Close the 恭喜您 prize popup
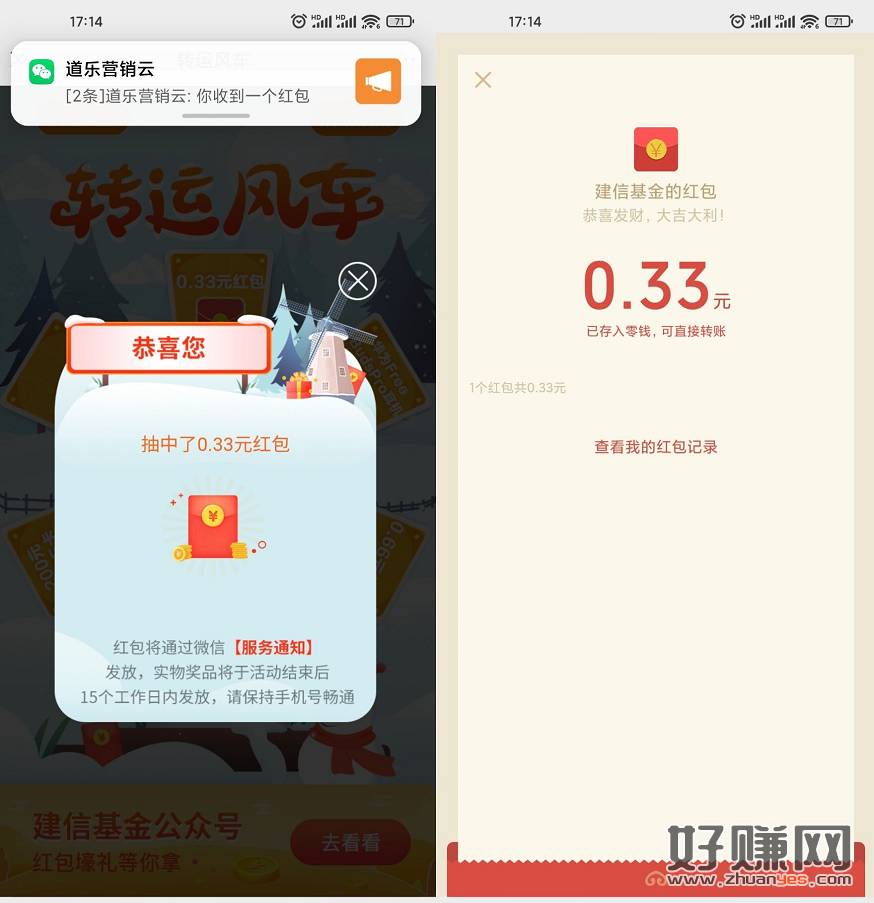This screenshot has width=874, height=903. coord(357,281)
